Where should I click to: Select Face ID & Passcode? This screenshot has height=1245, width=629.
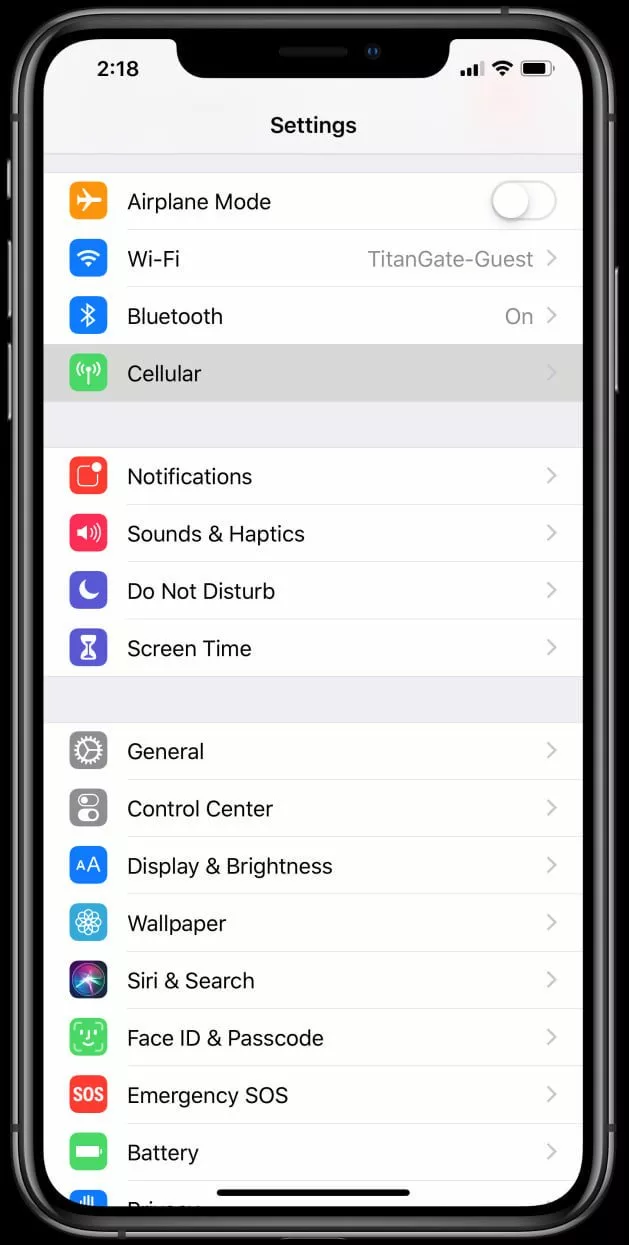pos(313,1038)
